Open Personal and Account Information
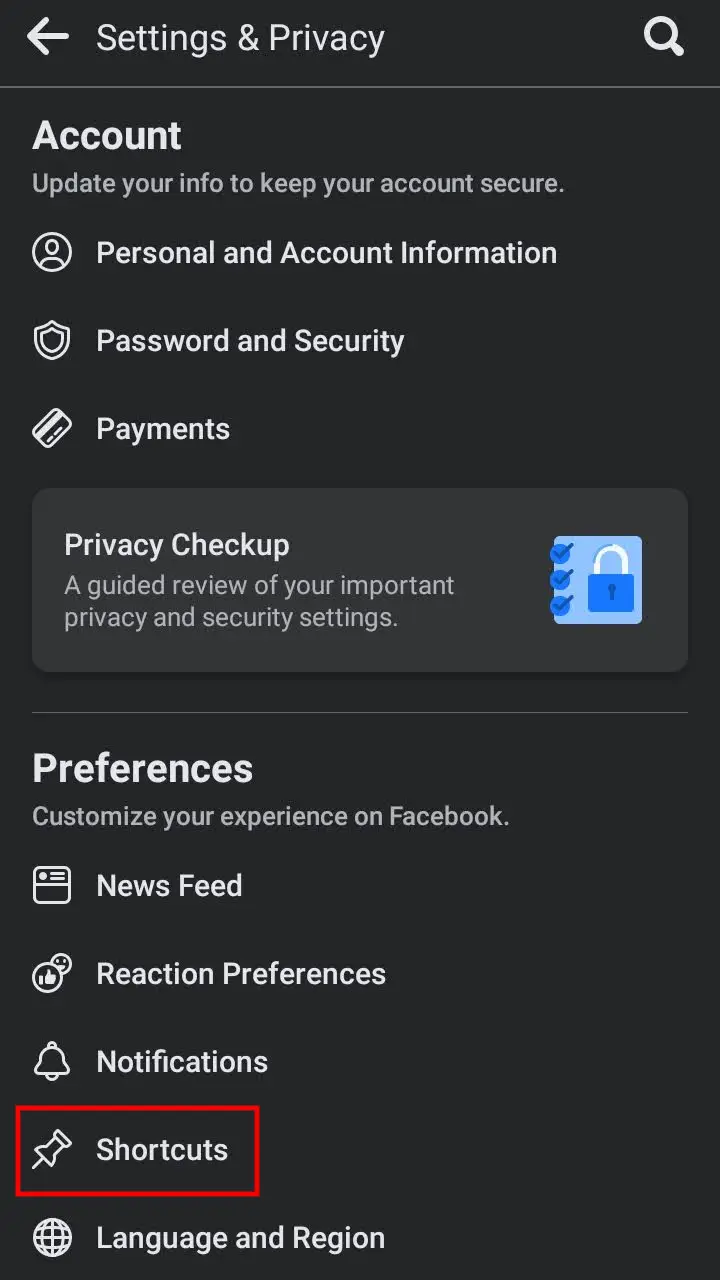 point(360,253)
